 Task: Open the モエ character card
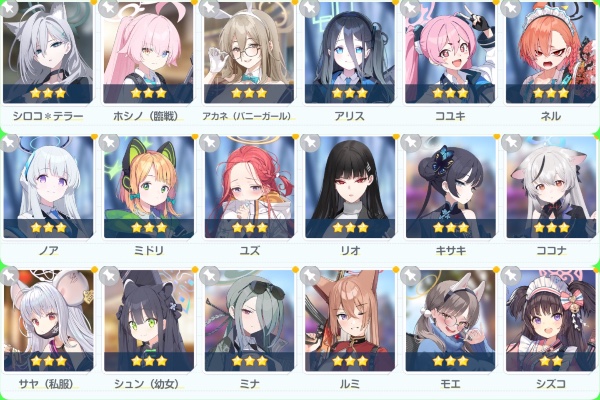[x=451, y=320]
